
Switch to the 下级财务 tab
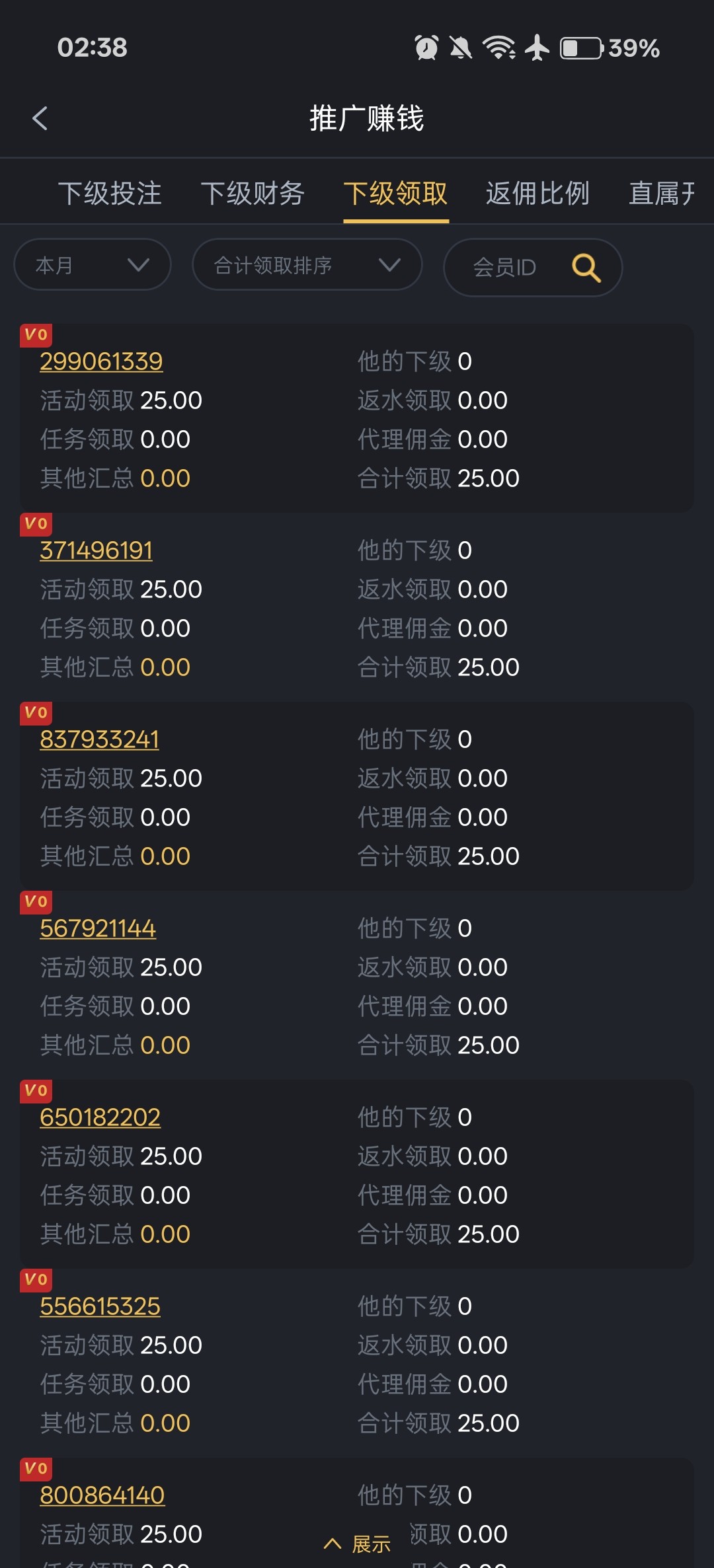coord(253,194)
